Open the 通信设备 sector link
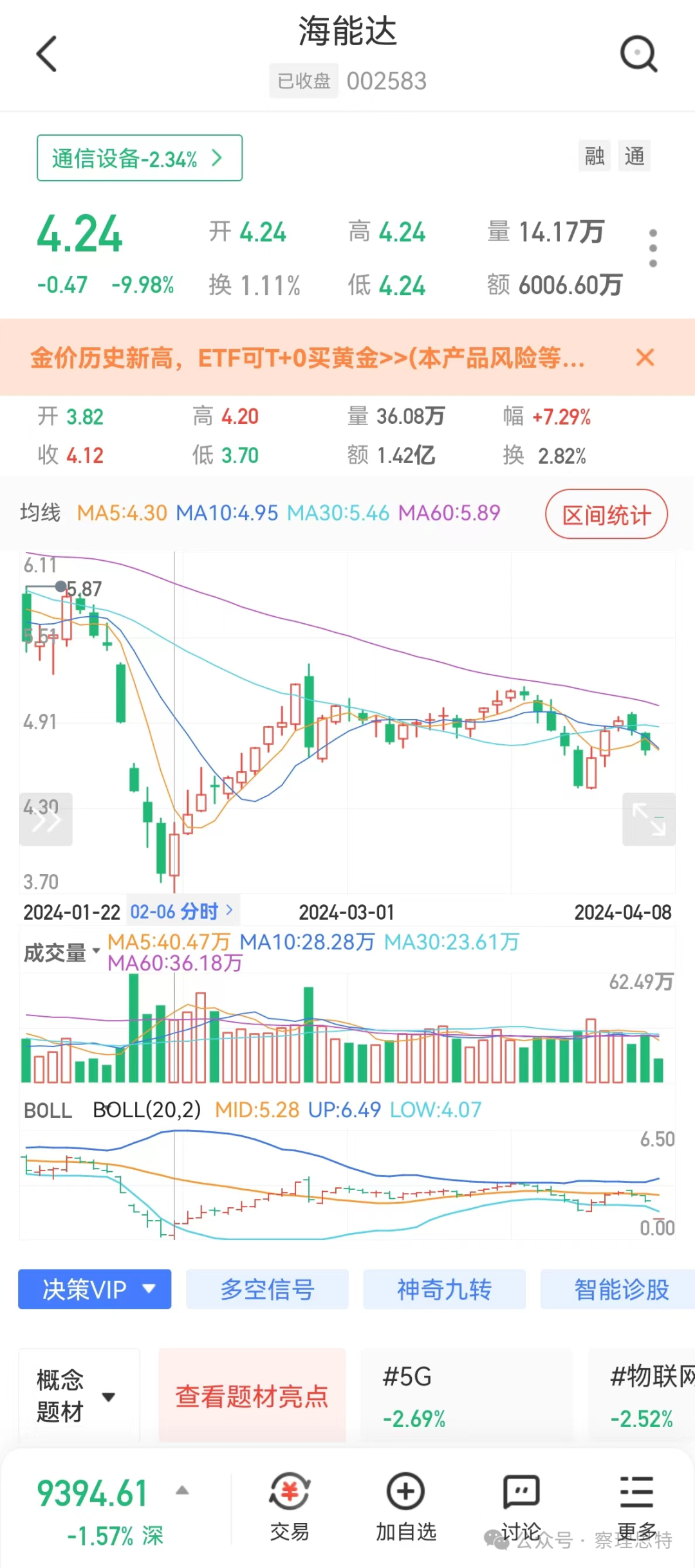Image resolution: width=695 pixels, height=1568 pixels. point(139,158)
